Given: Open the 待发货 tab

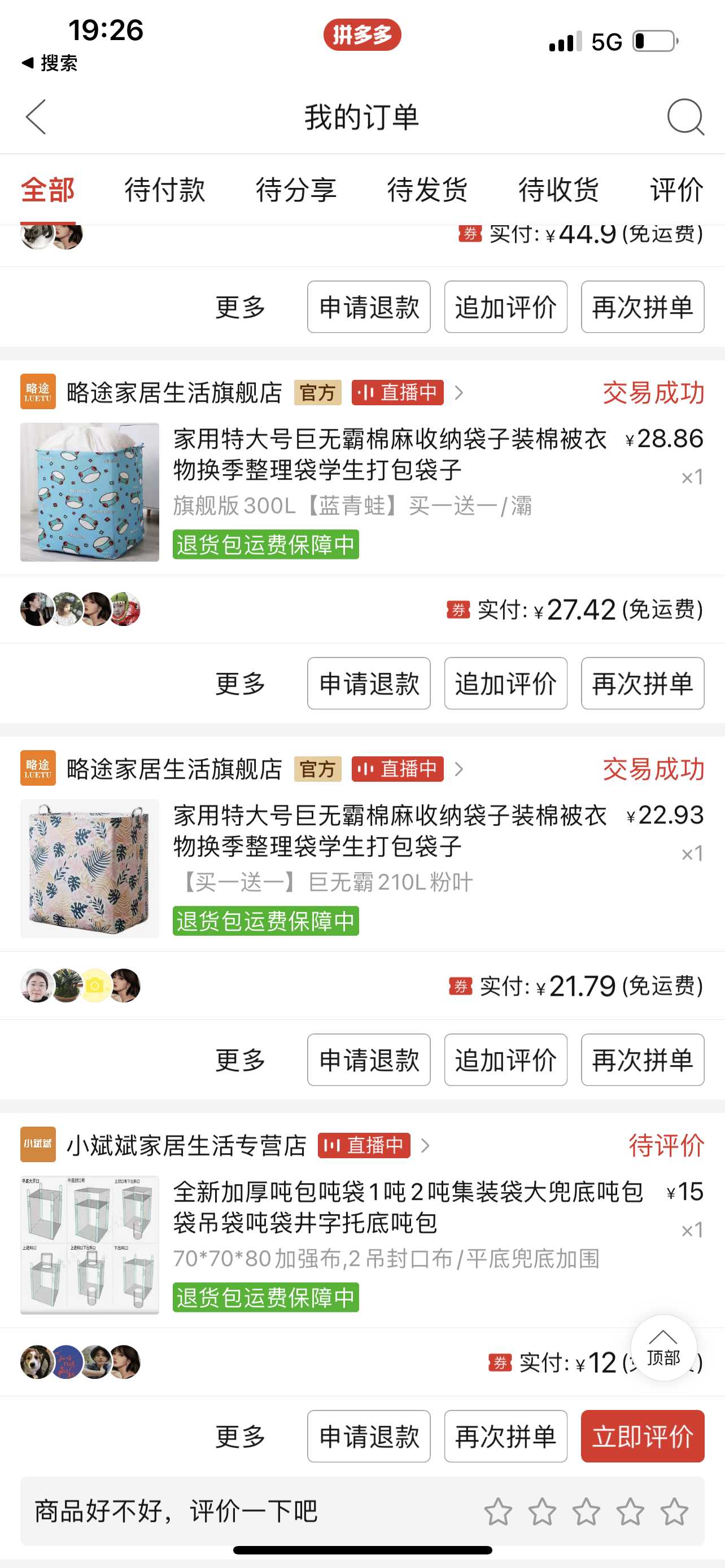Looking at the screenshot, I should pyautogui.click(x=427, y=189).
